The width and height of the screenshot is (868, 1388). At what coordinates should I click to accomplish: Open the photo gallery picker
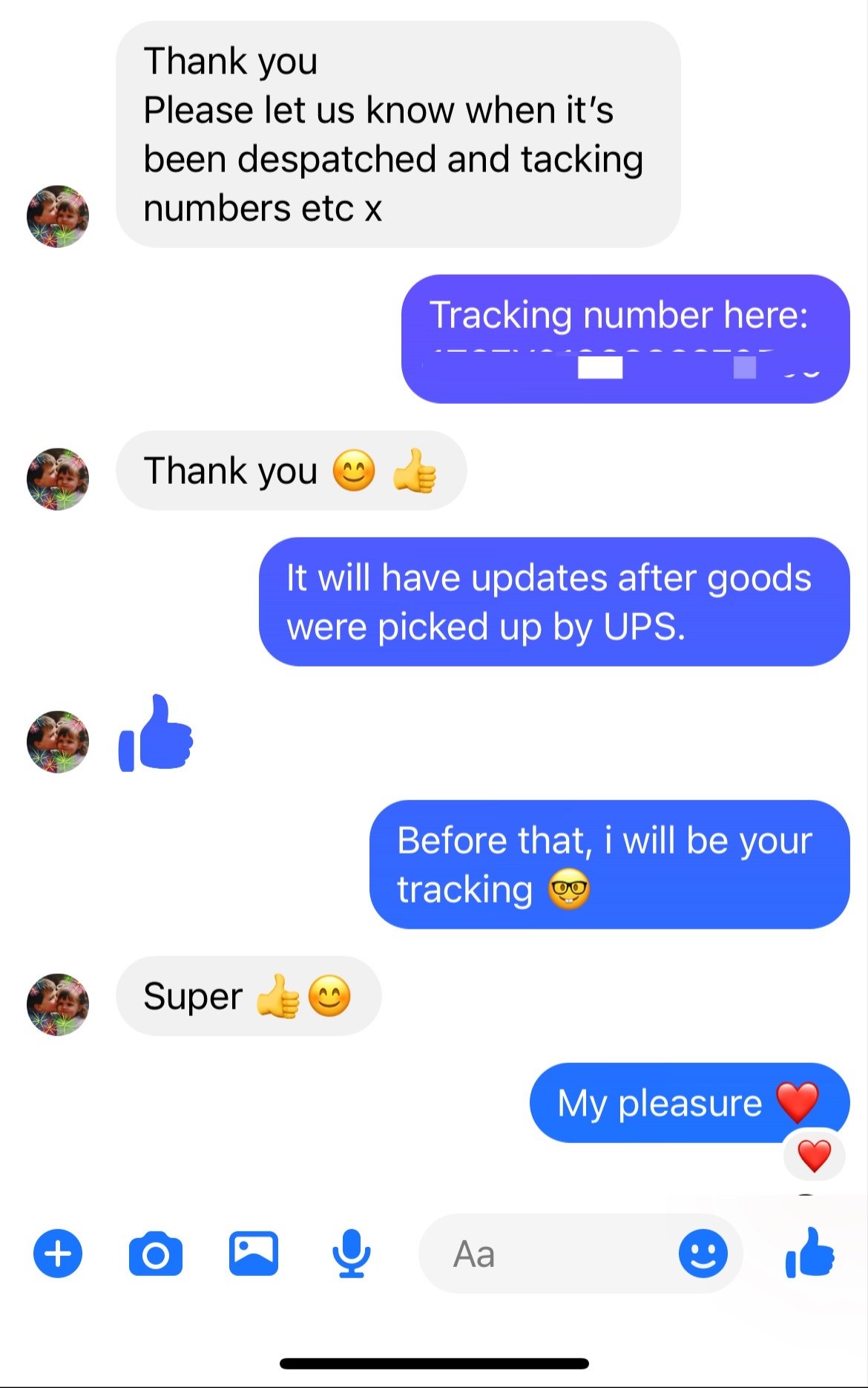click(253, 1254)
